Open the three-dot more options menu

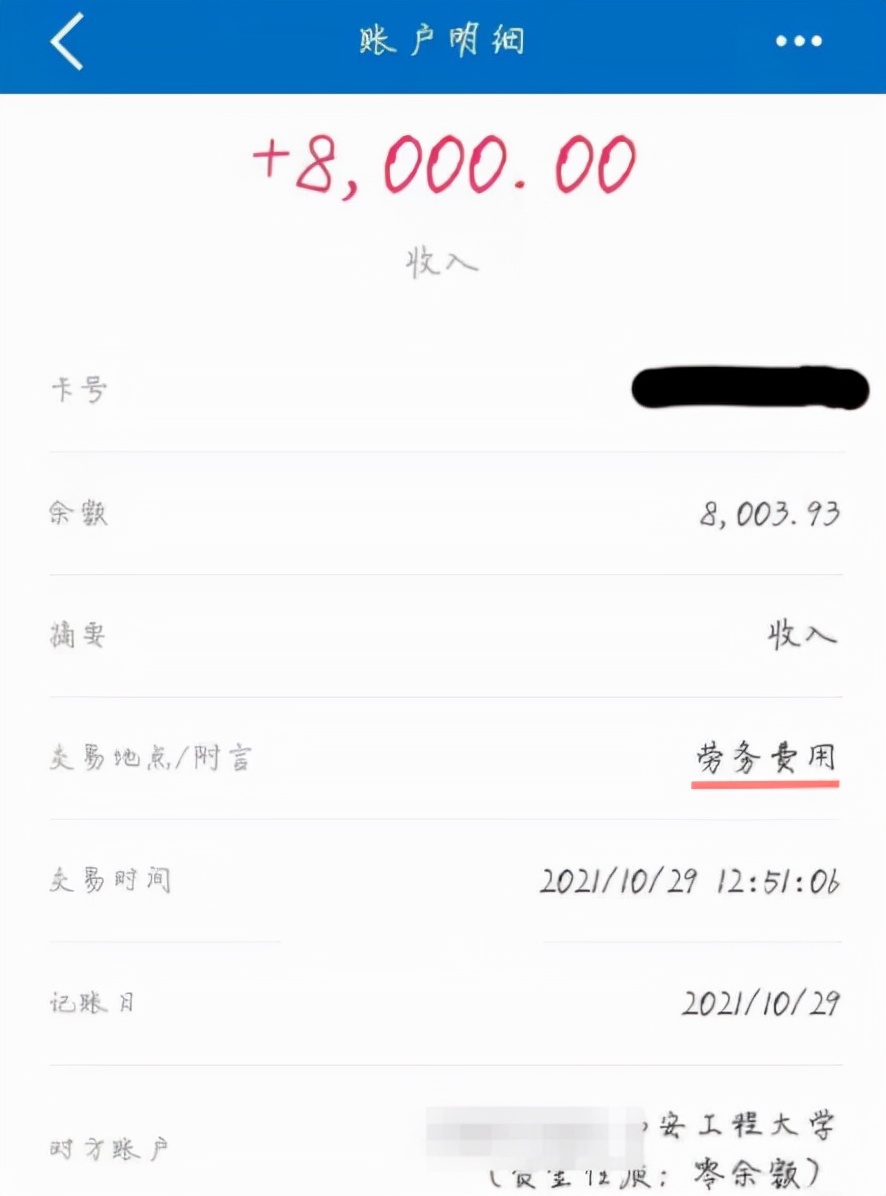[x=797, y=41]
